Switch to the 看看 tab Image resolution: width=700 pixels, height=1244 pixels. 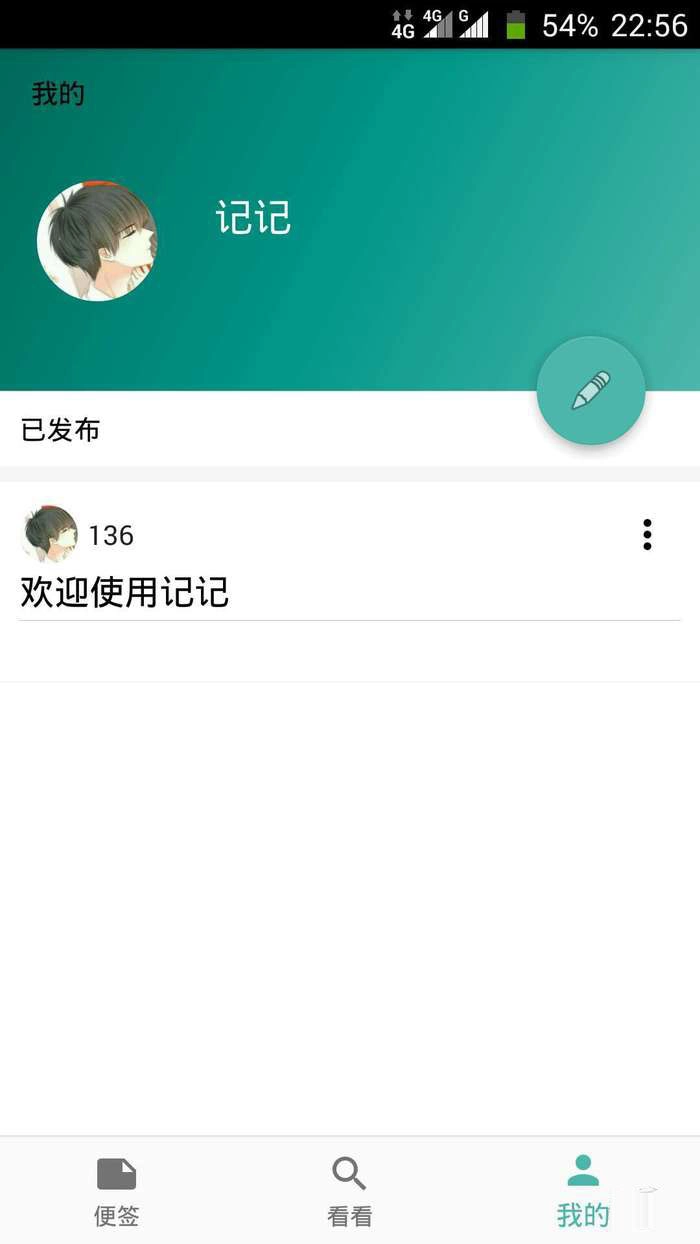349,1191
